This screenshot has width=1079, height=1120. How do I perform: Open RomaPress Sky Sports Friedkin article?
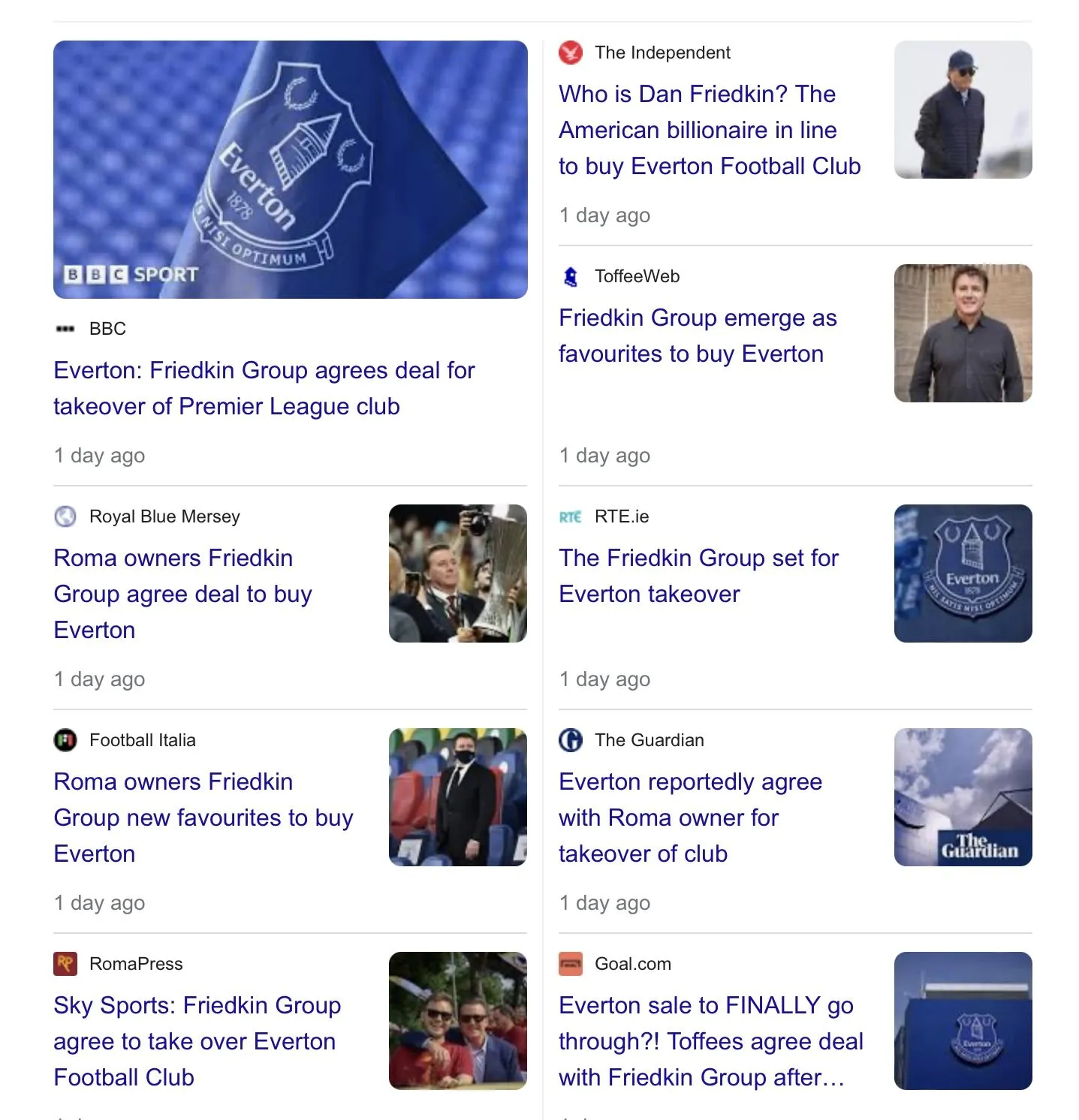197,1041
